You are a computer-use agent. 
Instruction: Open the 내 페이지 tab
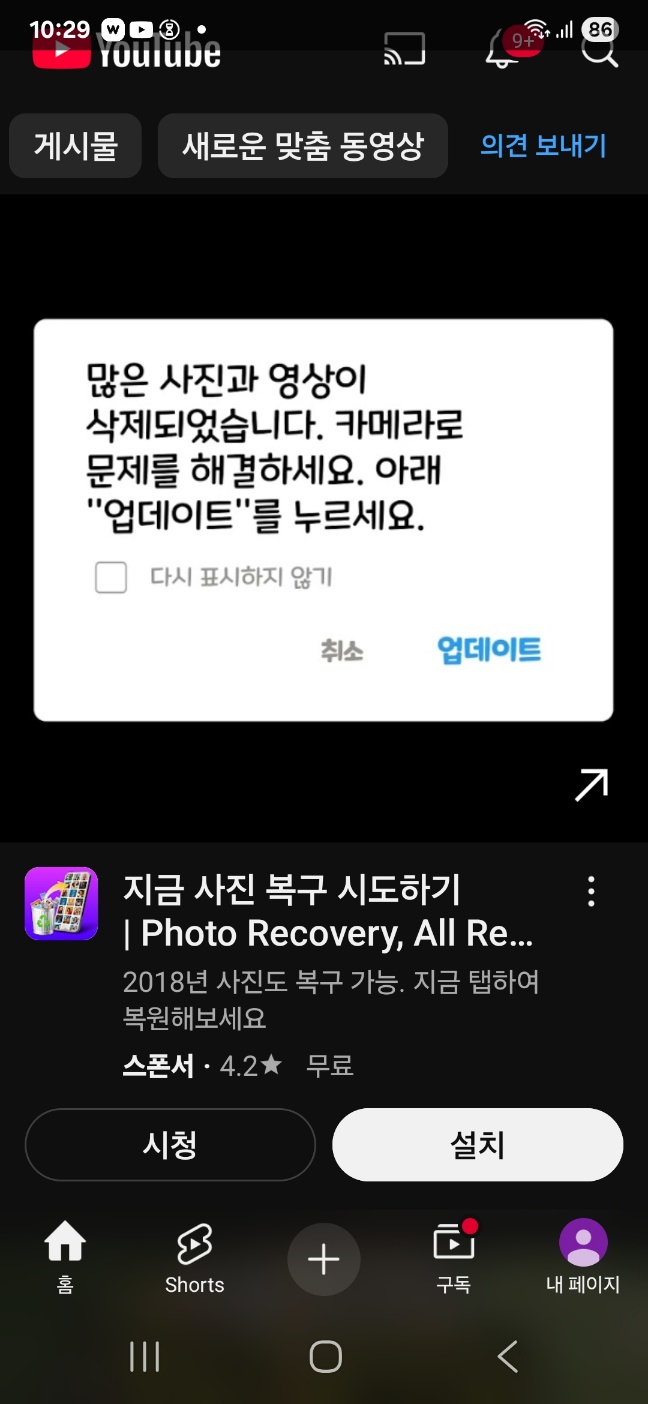coord(583,1259)
